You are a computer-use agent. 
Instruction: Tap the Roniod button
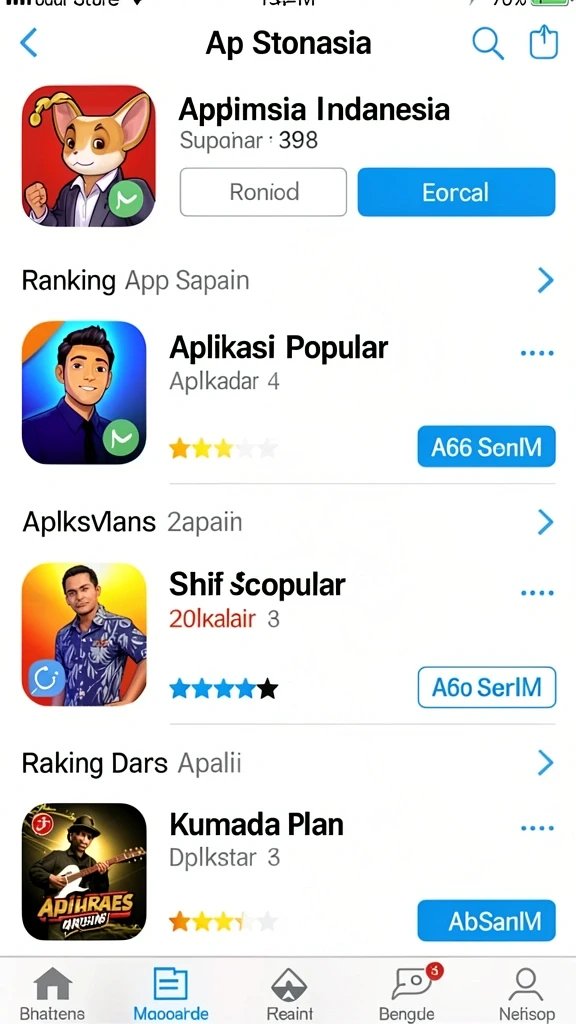[263, 192]
